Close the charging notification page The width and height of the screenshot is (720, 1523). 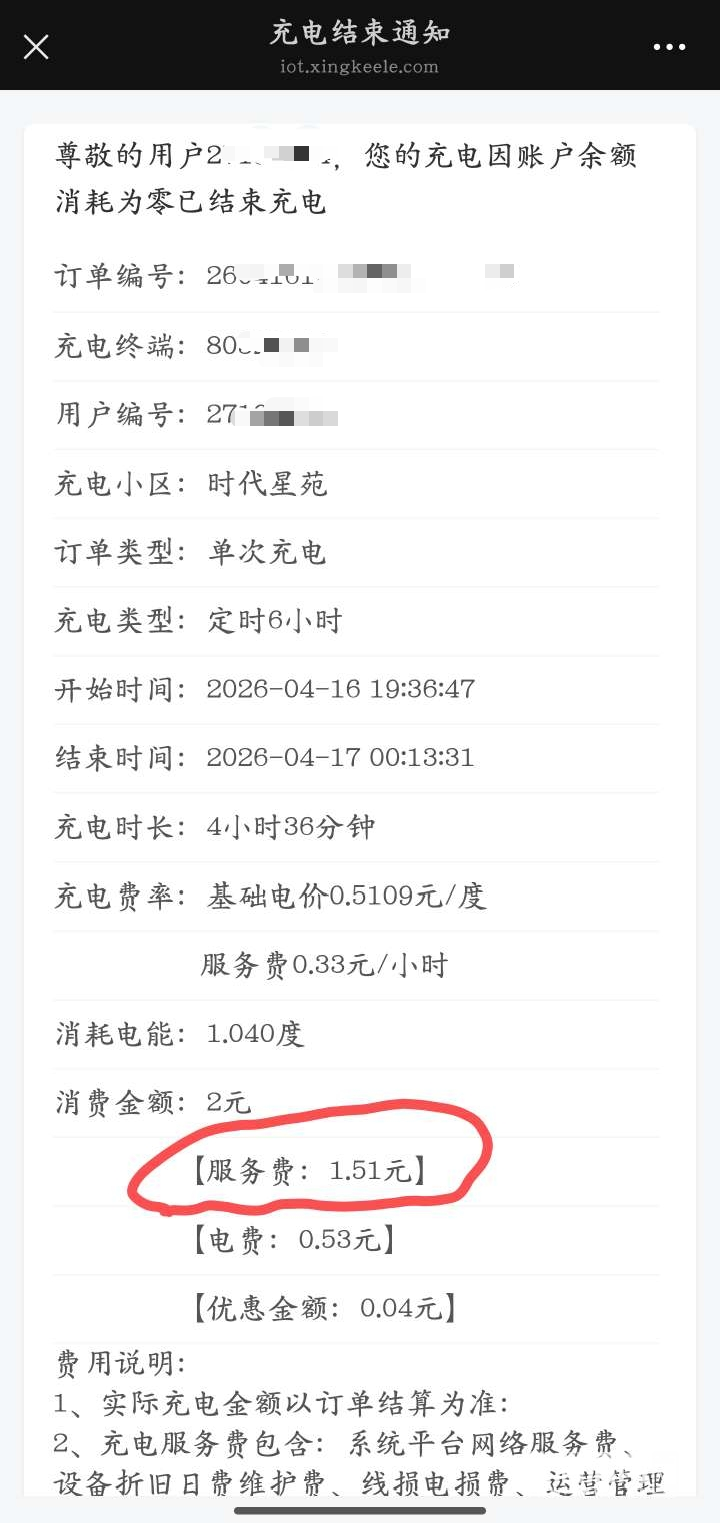[36, 47]
